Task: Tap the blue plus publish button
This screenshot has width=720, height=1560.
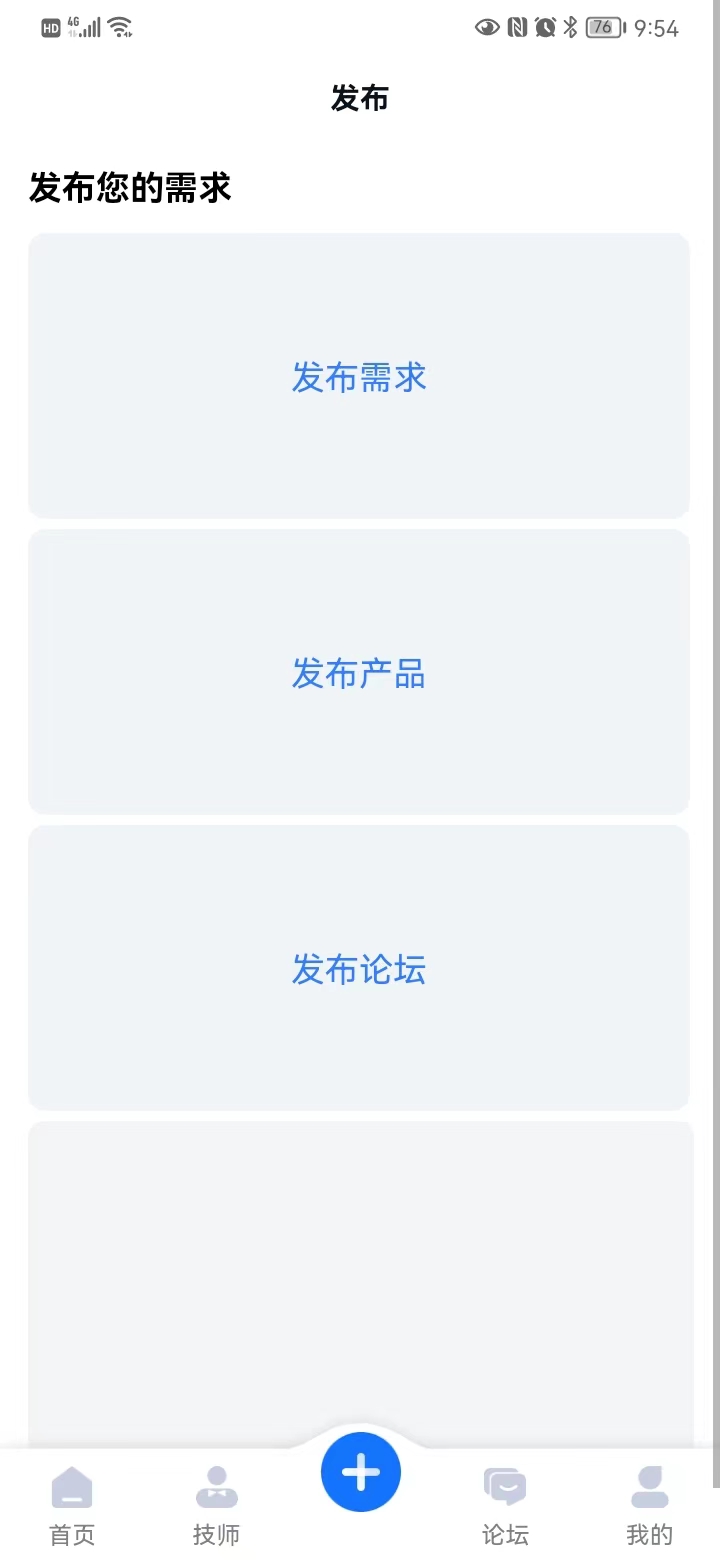Action: click(361, 1472)
